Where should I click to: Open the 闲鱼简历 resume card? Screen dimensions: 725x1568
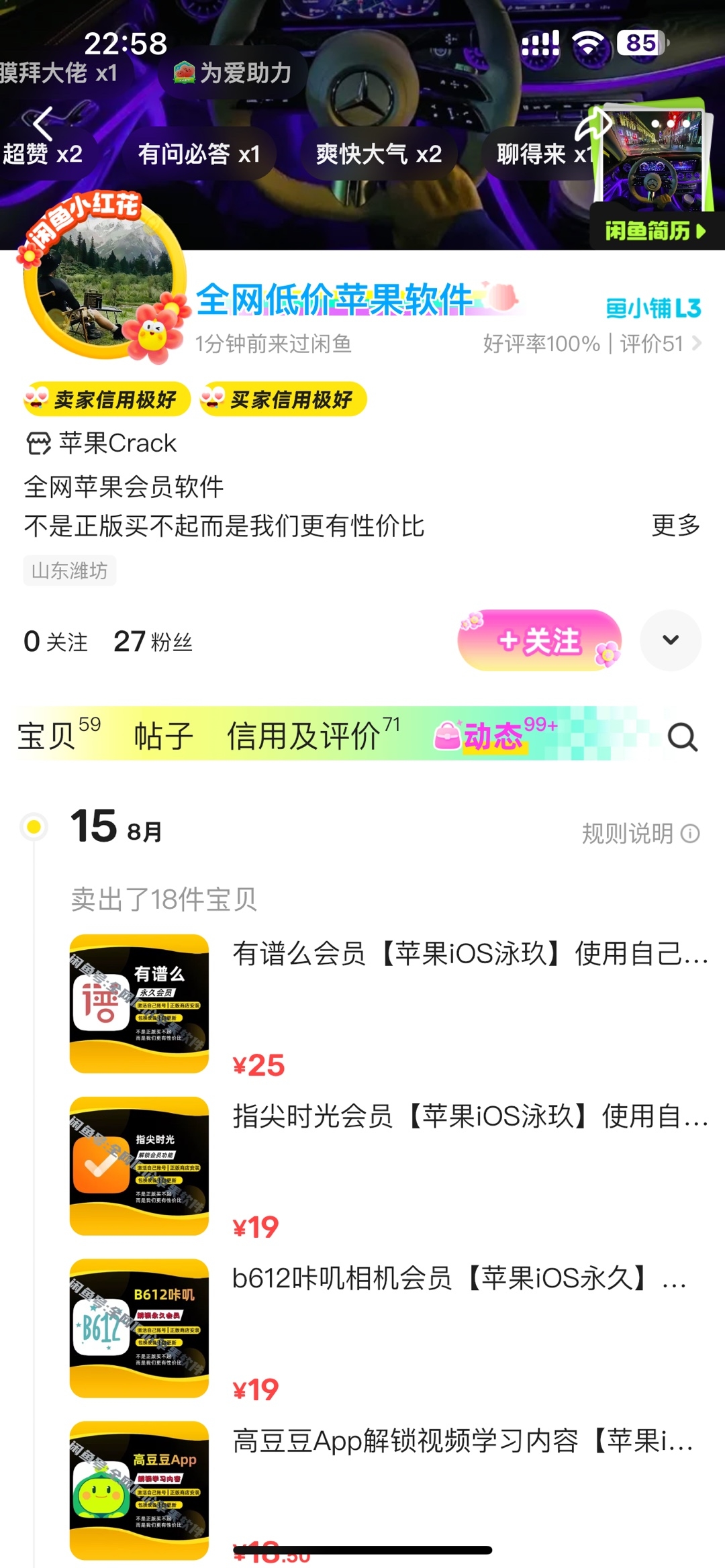[x=655, y=231]
